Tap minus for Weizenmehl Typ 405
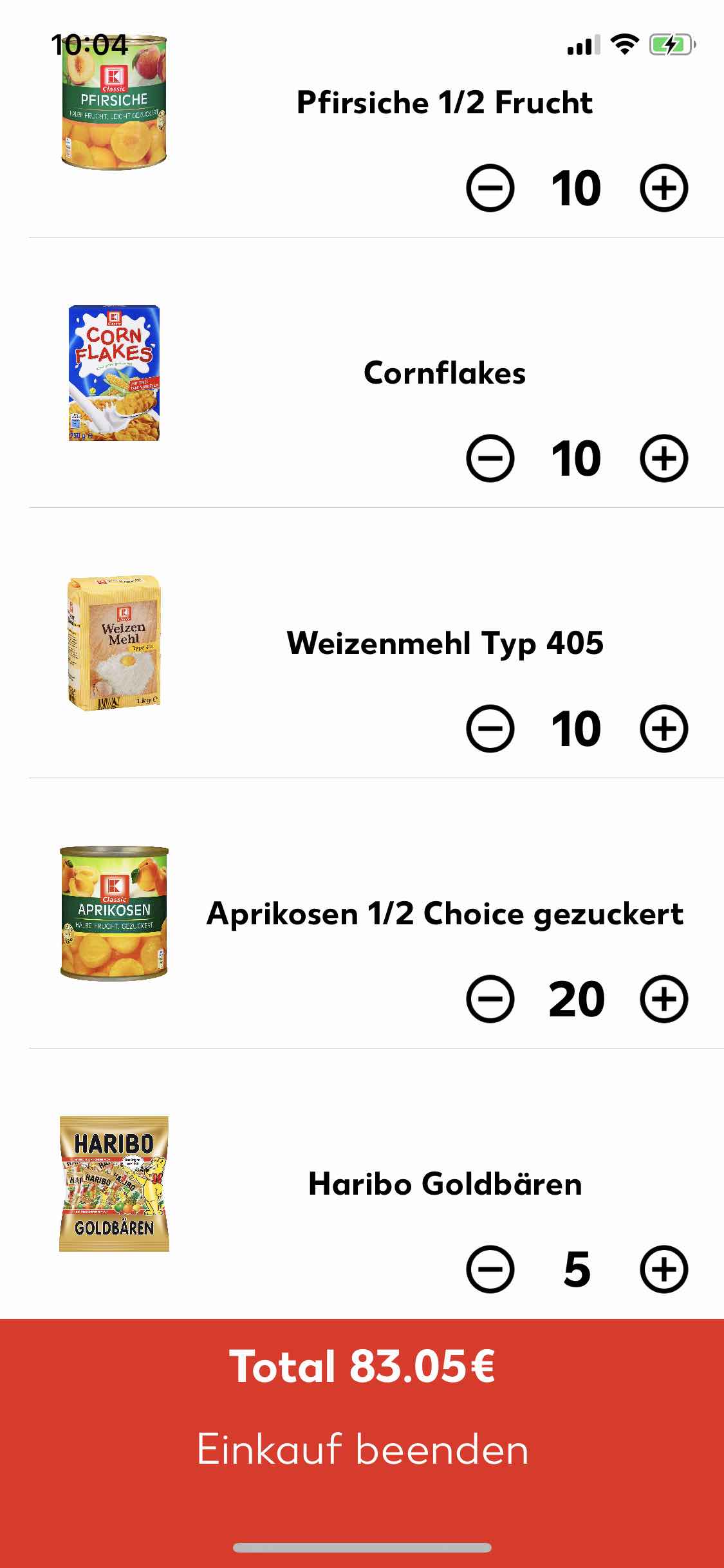Image resolution: width=724 pixels, height=1568 pixels. click(490, 729)
